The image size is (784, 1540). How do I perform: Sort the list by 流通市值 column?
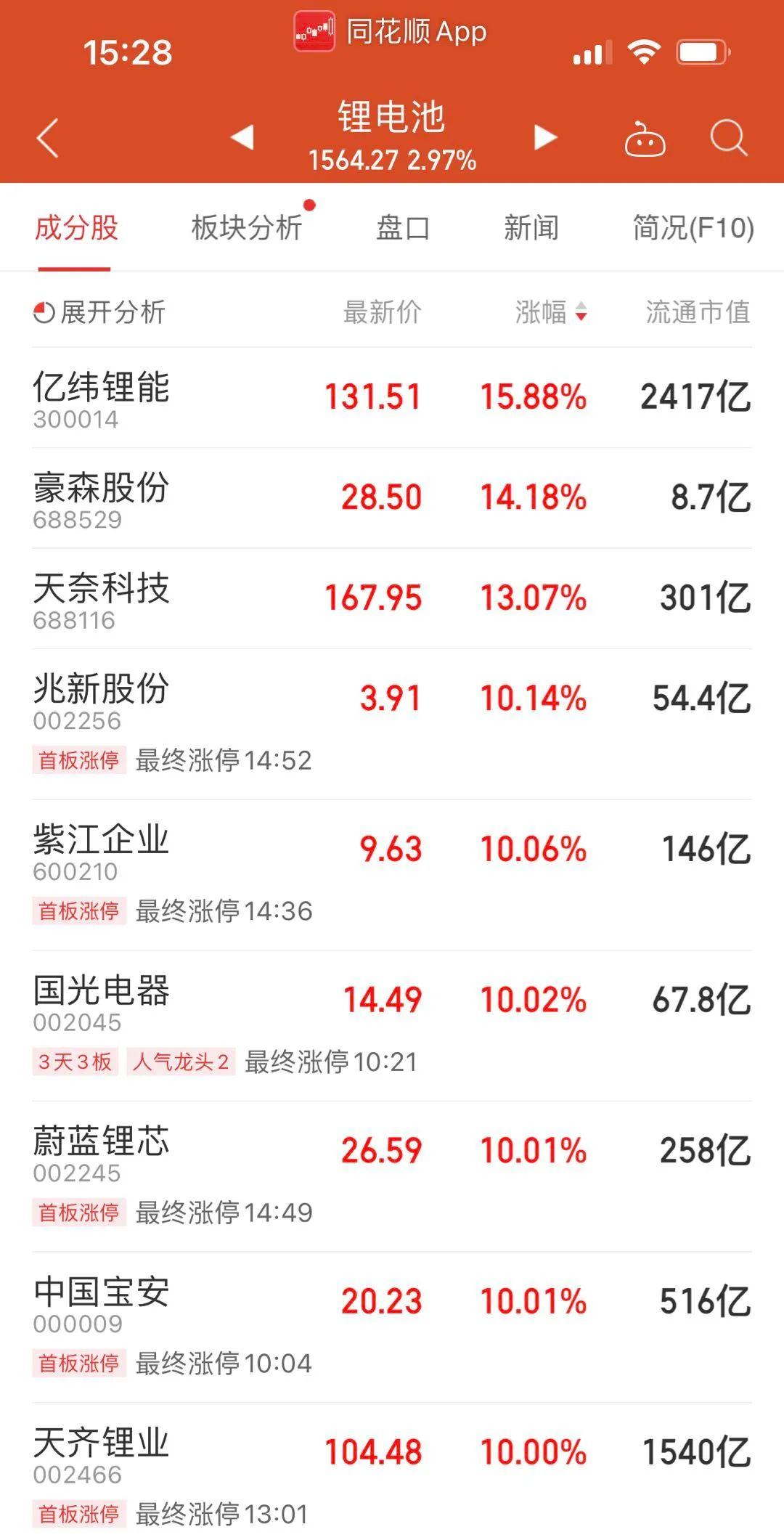(698, 312)
